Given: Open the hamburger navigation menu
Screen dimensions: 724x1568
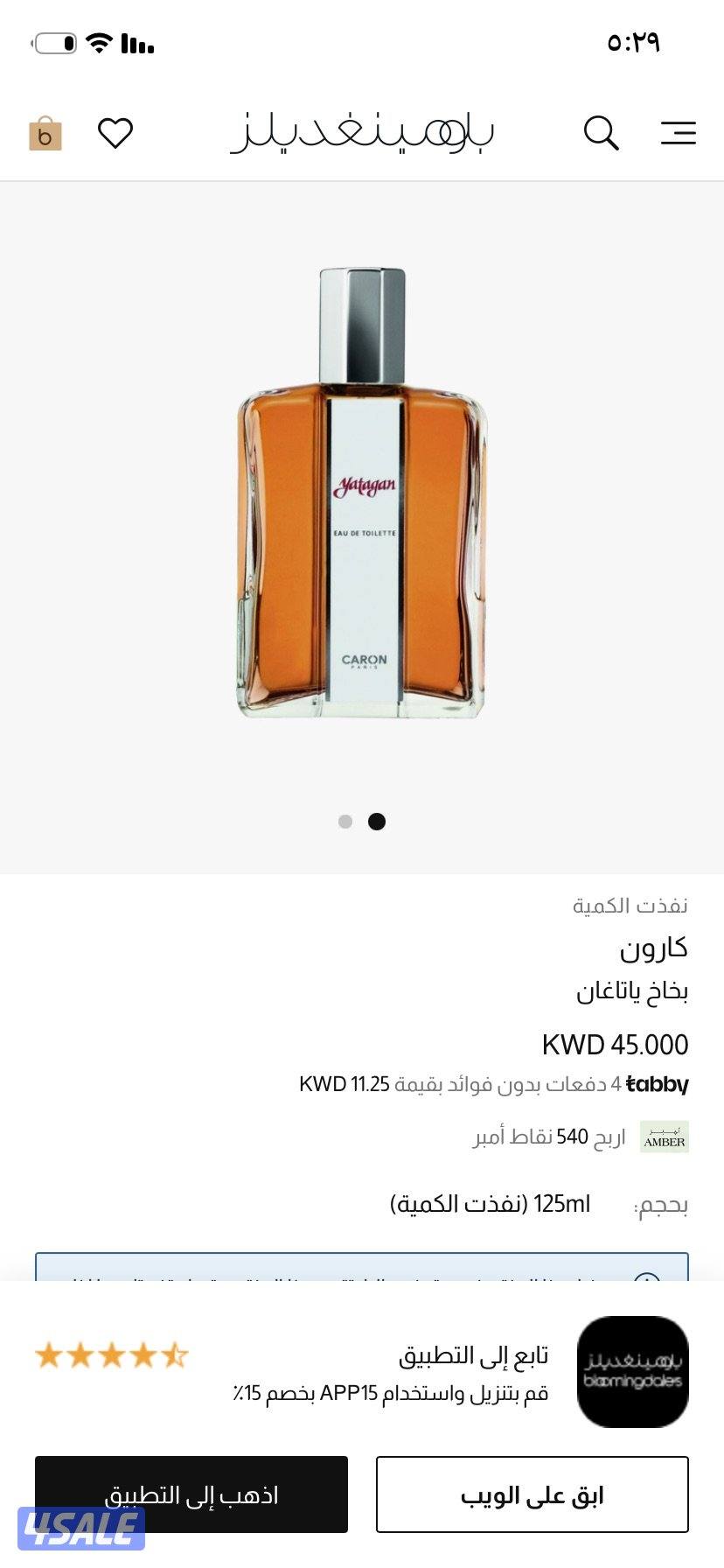Looking at the screenshot, I should (677, 133).
